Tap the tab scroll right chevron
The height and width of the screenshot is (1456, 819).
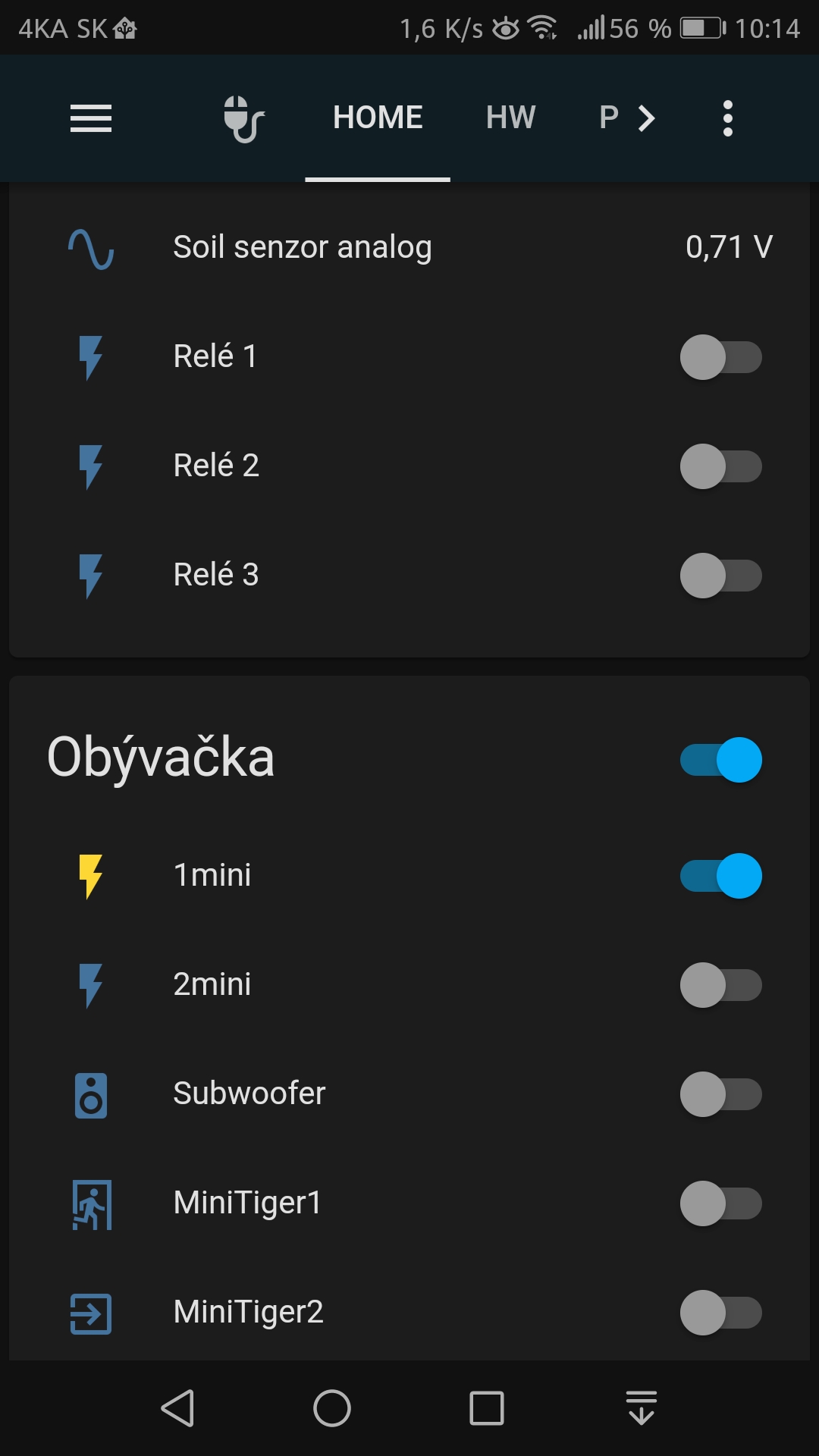[646, 118]
